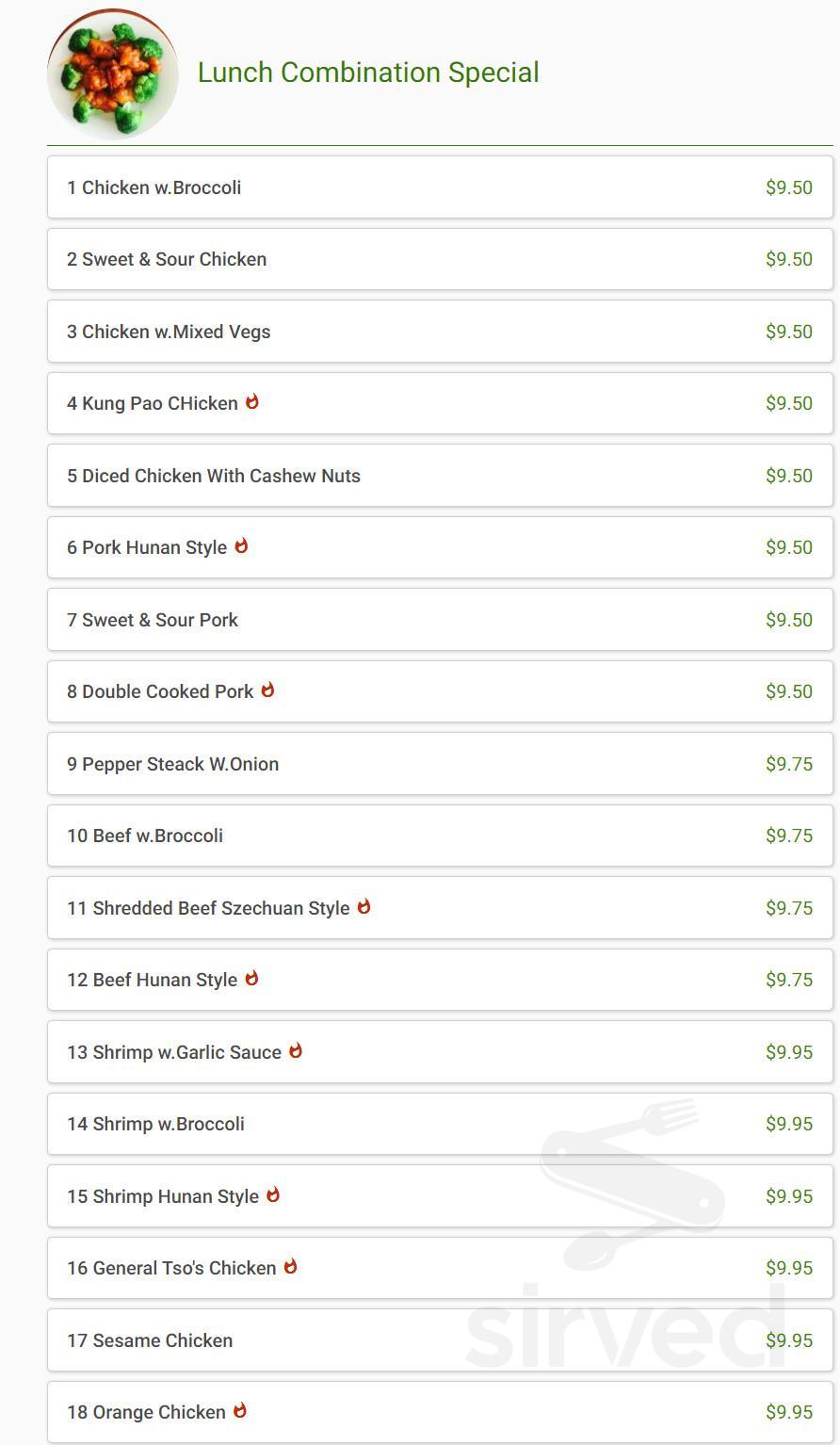Viewport: 840px width, 1445px height.
Task: Open the Lunch Combination Special dish photo
Action: pyautogui.click(x=113, y=73)
